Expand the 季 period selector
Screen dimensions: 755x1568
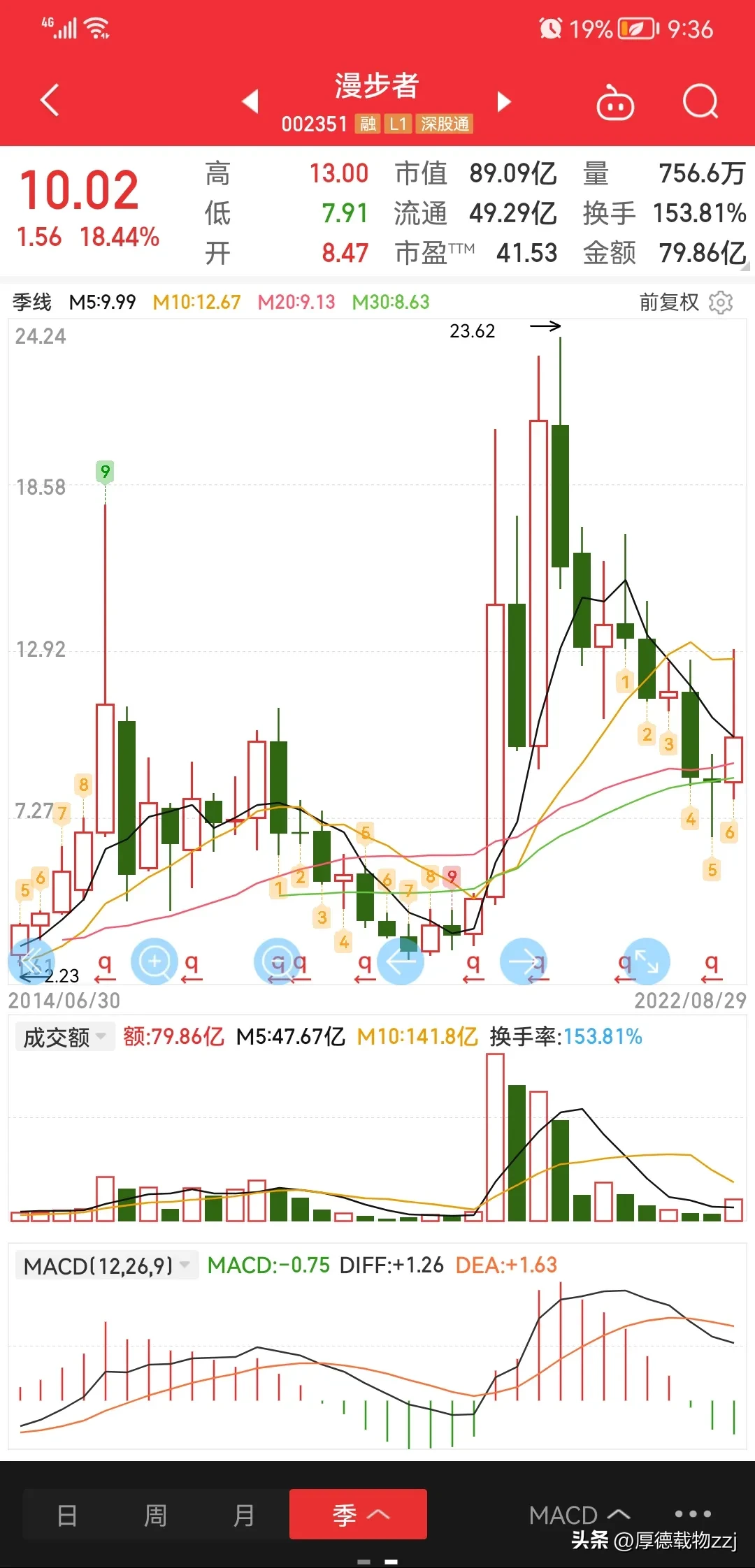pyautogui.click(x=359, y=1515)
